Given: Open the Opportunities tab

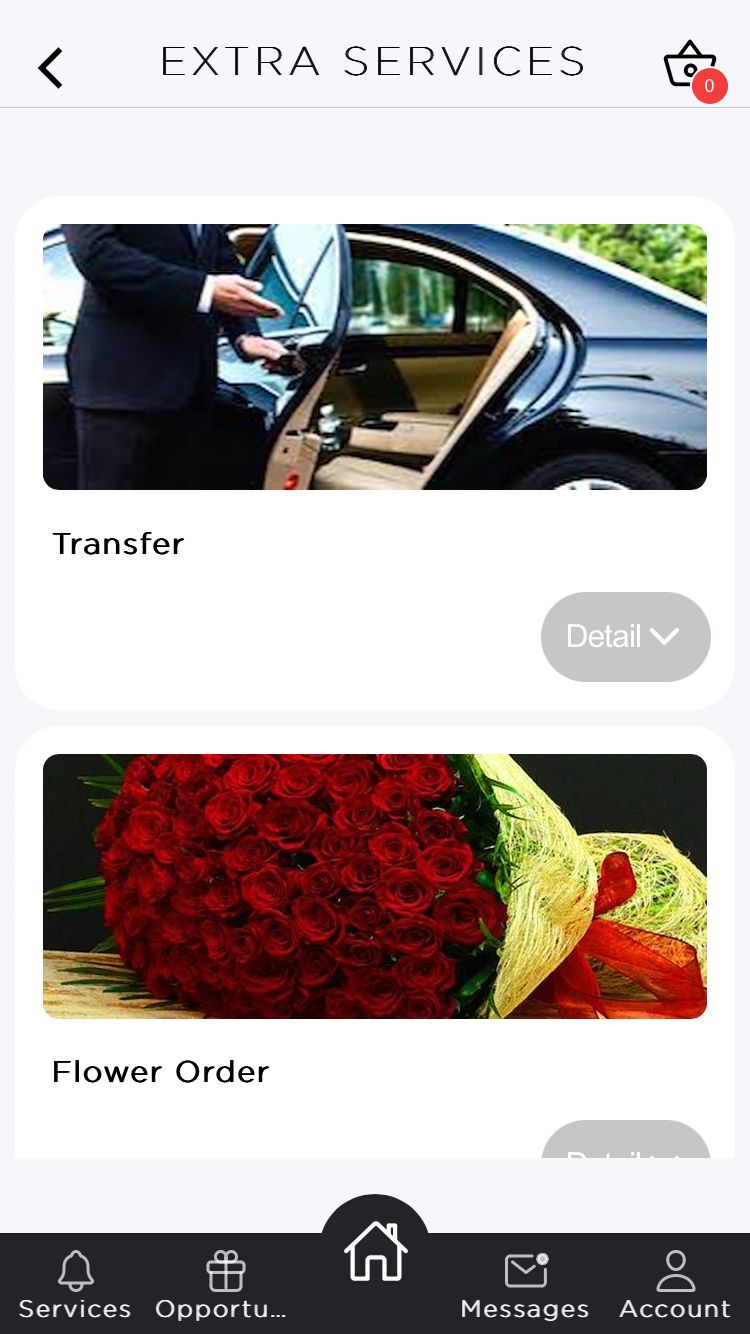Looking at the screenshot, I should 224,1285.
